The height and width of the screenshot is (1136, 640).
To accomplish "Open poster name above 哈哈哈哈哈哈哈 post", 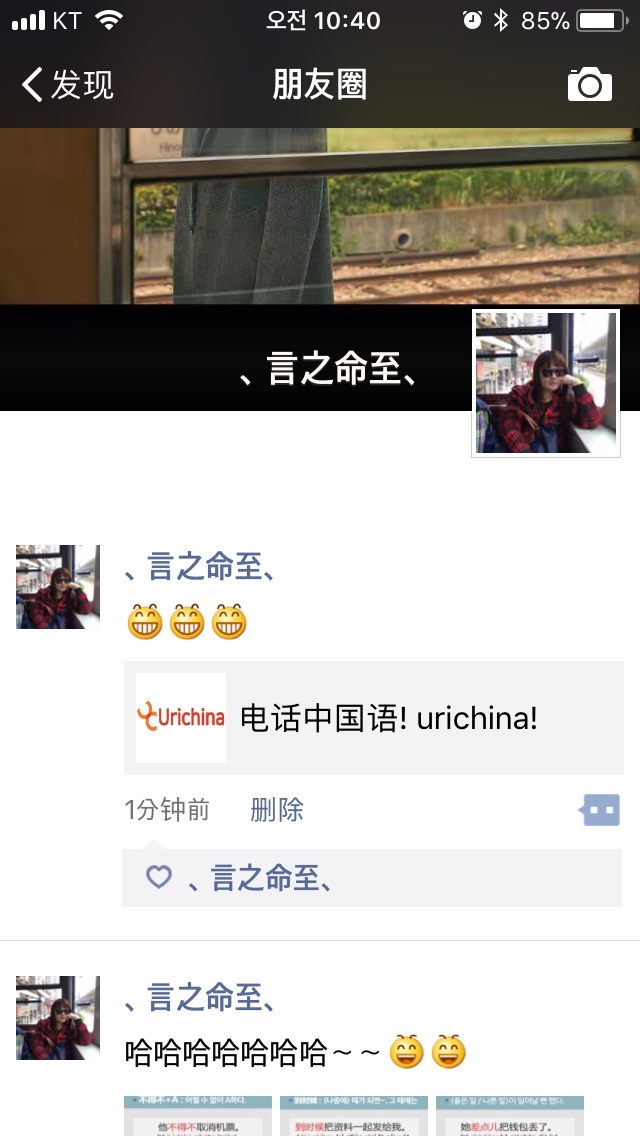I will 199,998.
